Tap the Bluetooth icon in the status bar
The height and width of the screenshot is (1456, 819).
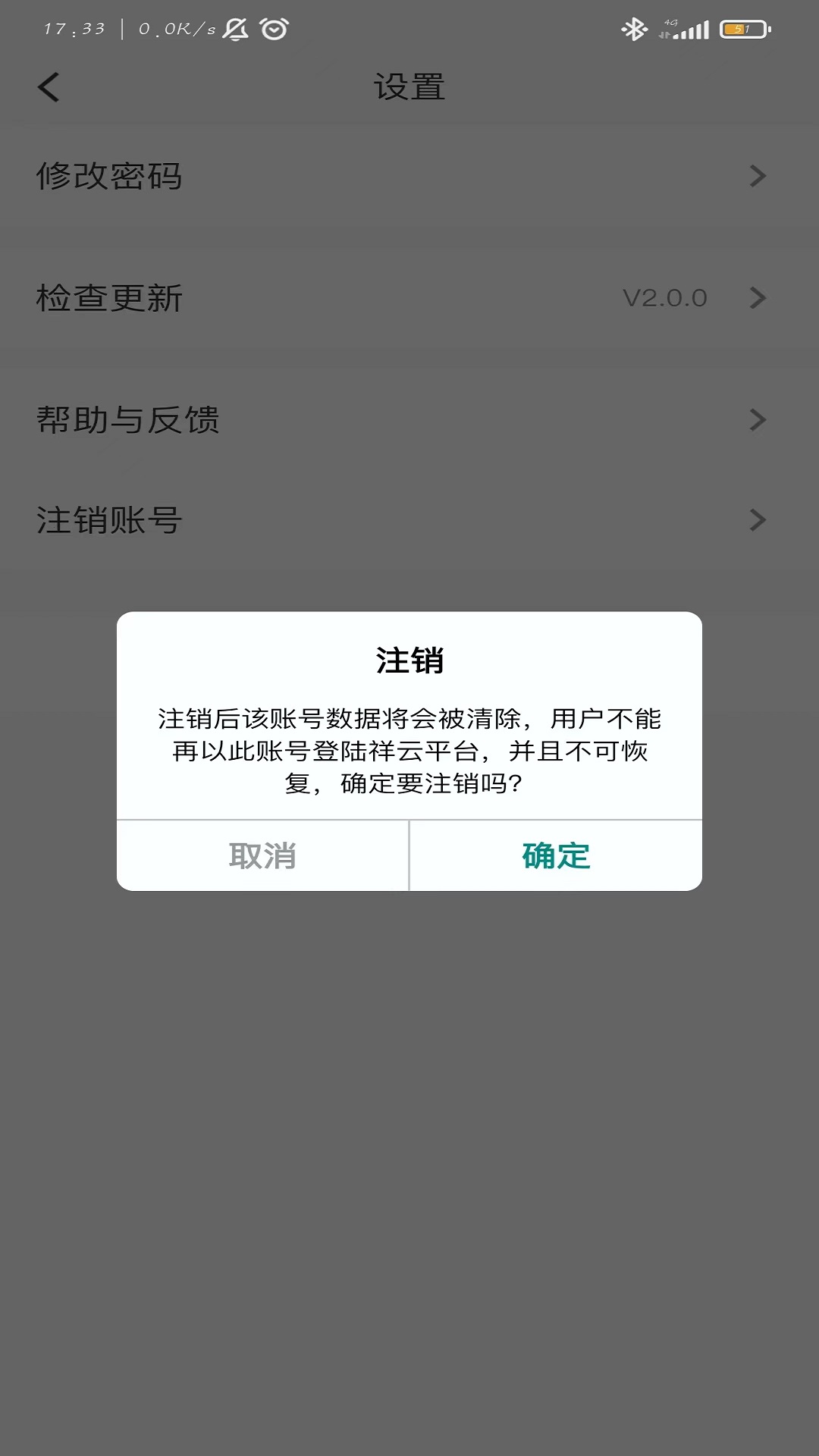click(634, 27)
